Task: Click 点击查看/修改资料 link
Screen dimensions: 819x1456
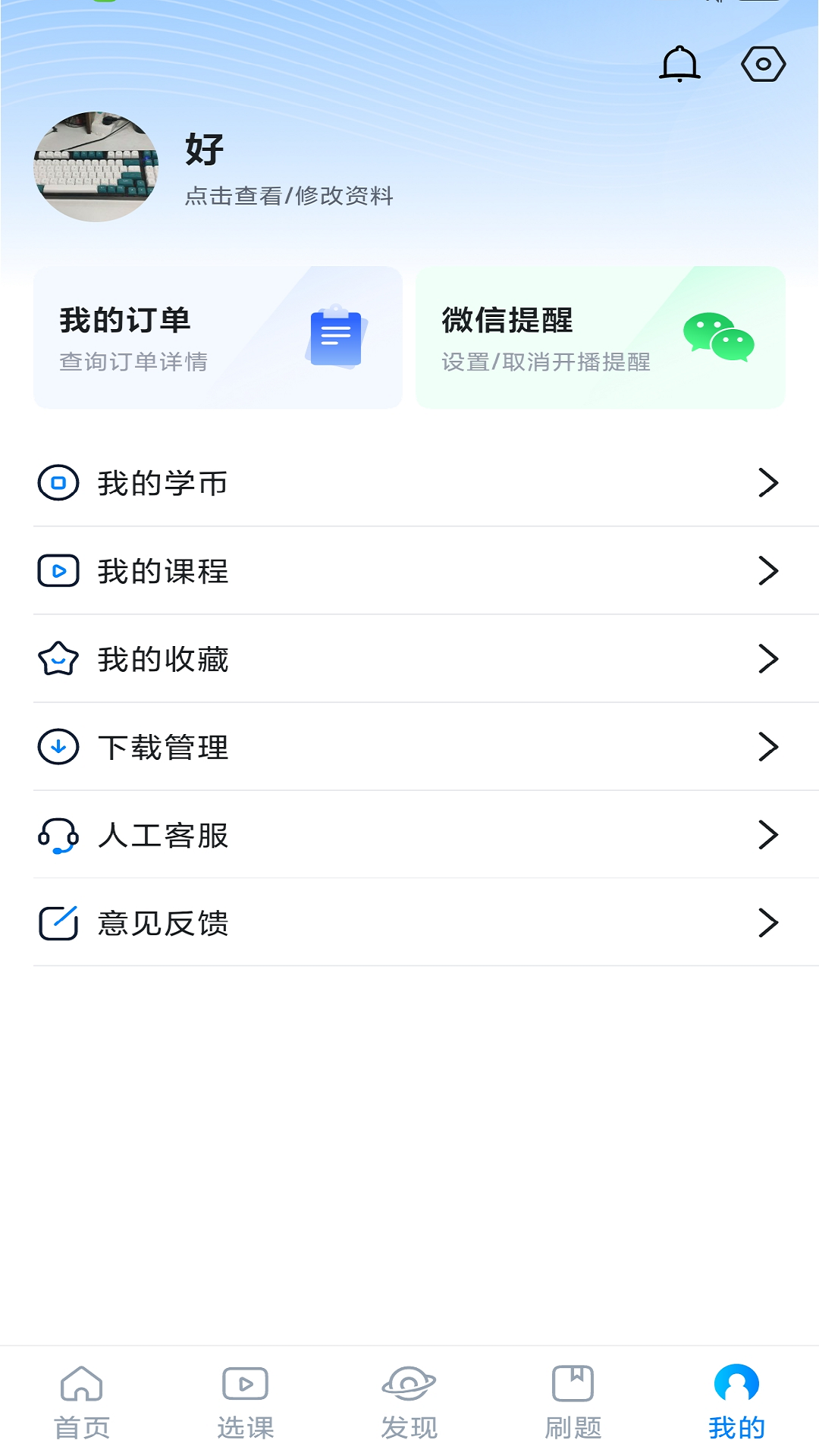Action: tap(290, 196)
